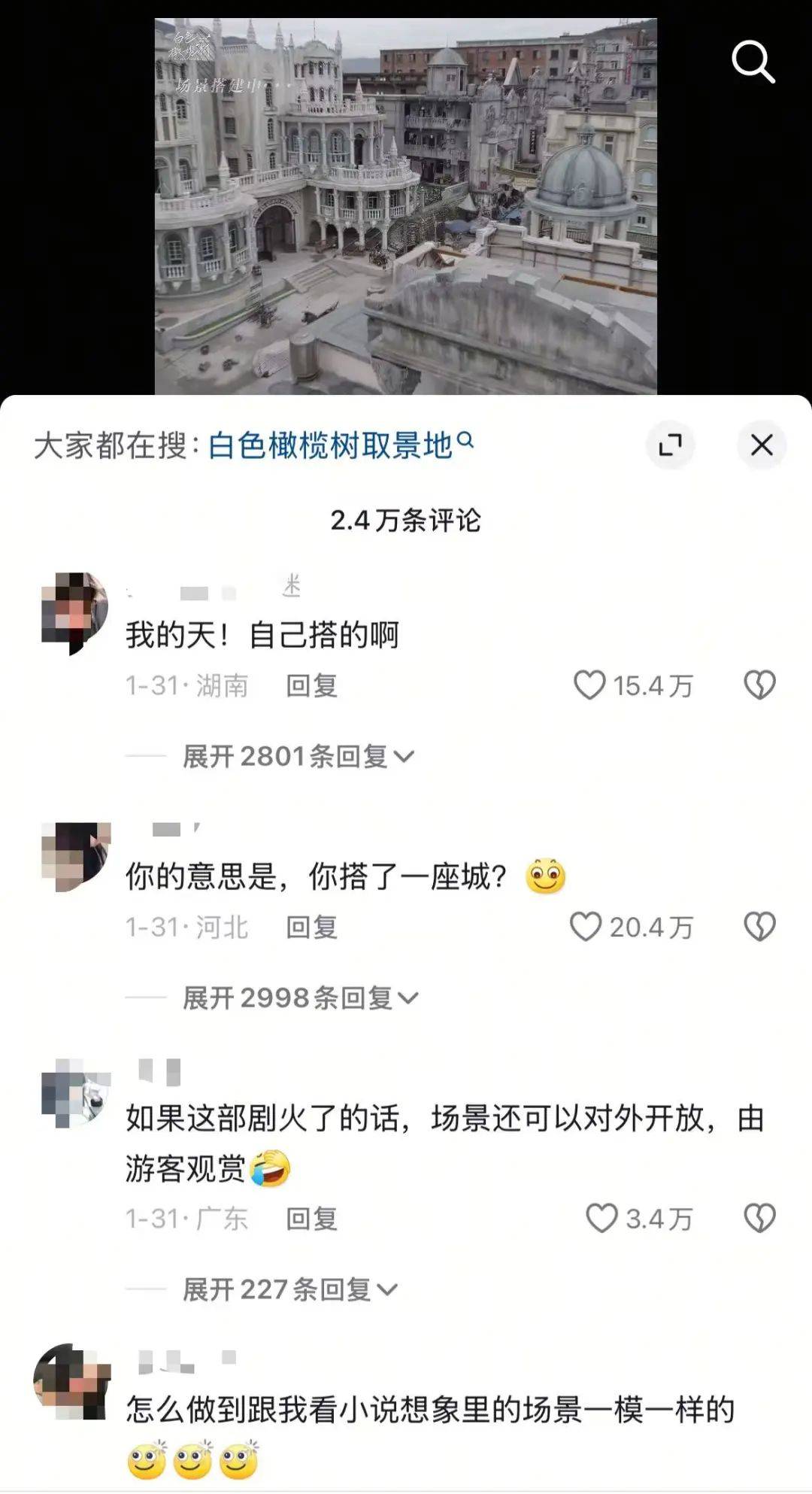
Task: Open search via the magnifier icon
Action: coord(753,62)
